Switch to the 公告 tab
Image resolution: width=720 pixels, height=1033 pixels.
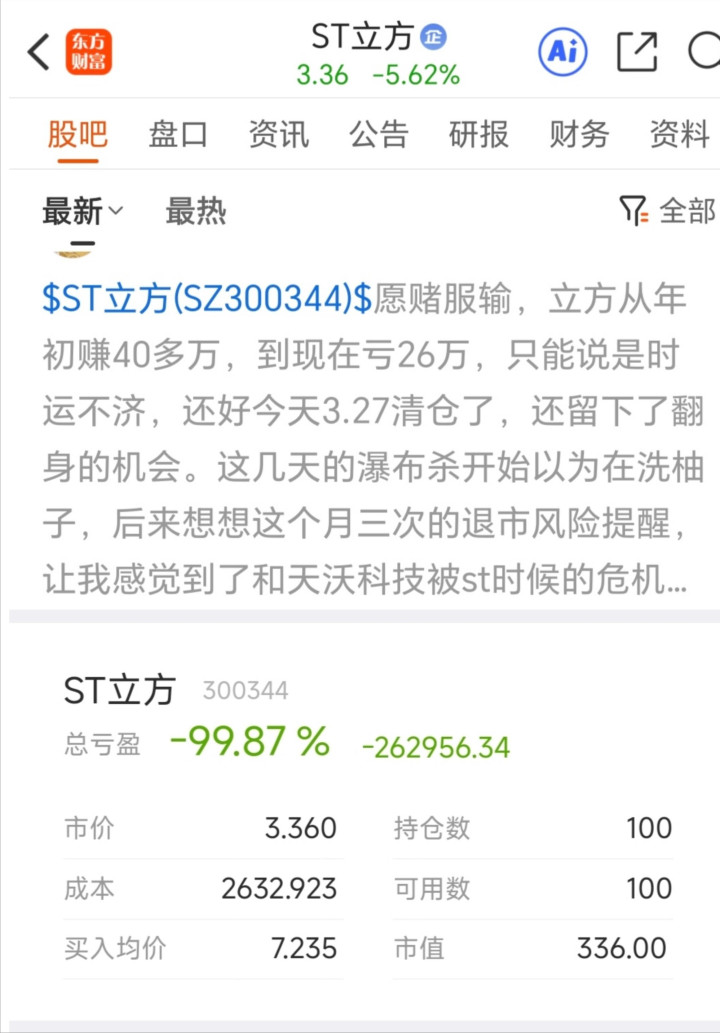pyautogui.click(x=378, y=134)
